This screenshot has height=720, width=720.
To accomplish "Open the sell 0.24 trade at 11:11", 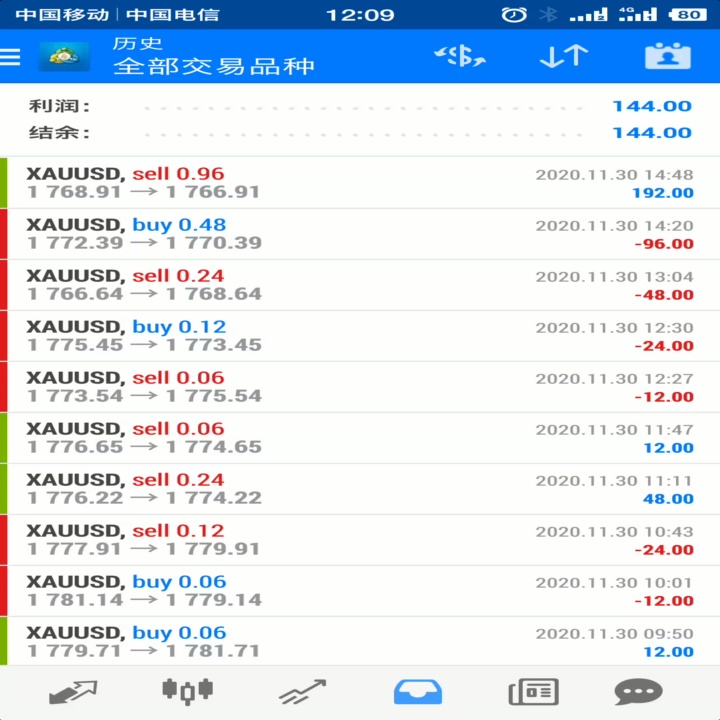I will (x=360, y=489).
